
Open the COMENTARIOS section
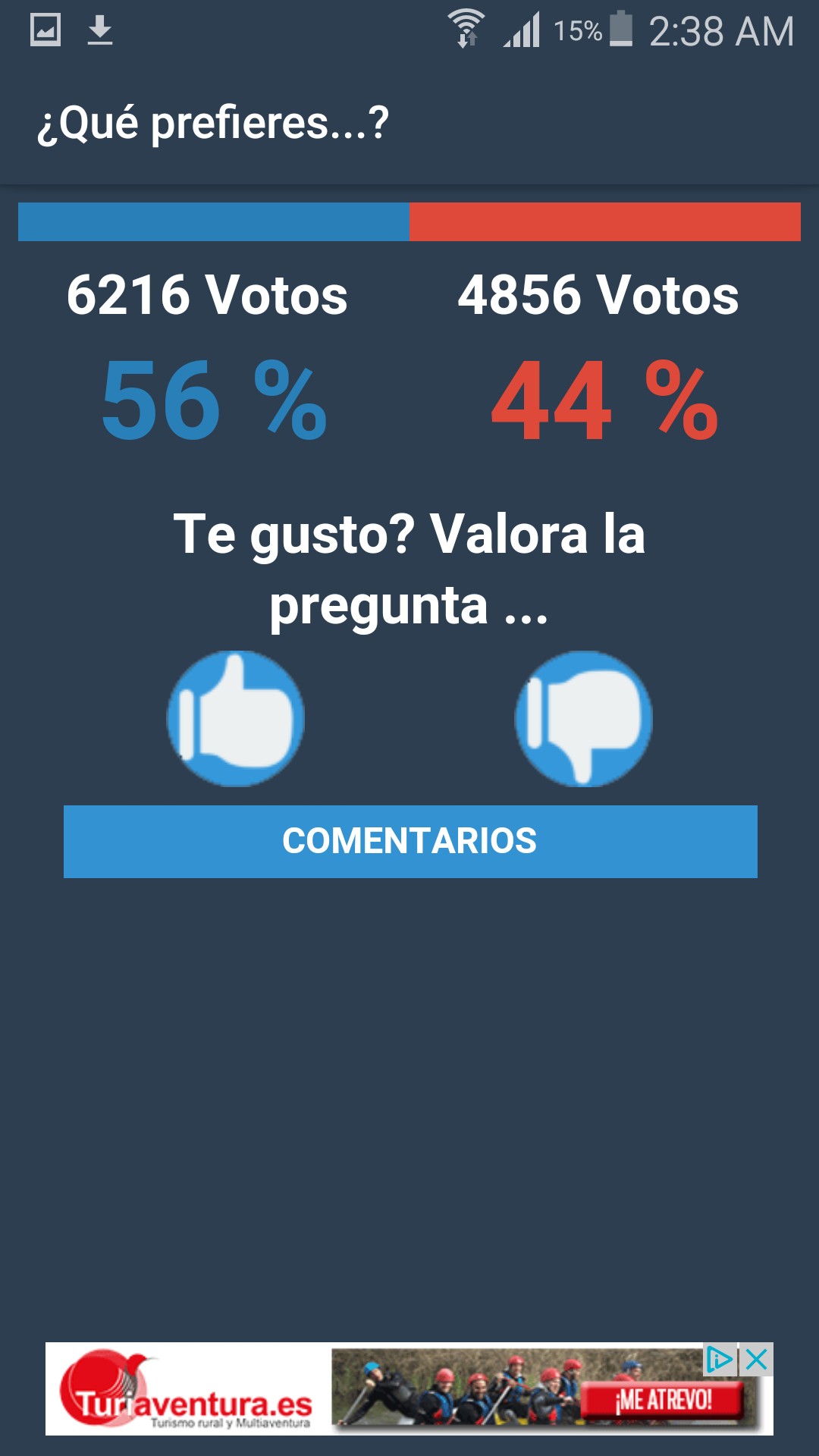[410, 841]
